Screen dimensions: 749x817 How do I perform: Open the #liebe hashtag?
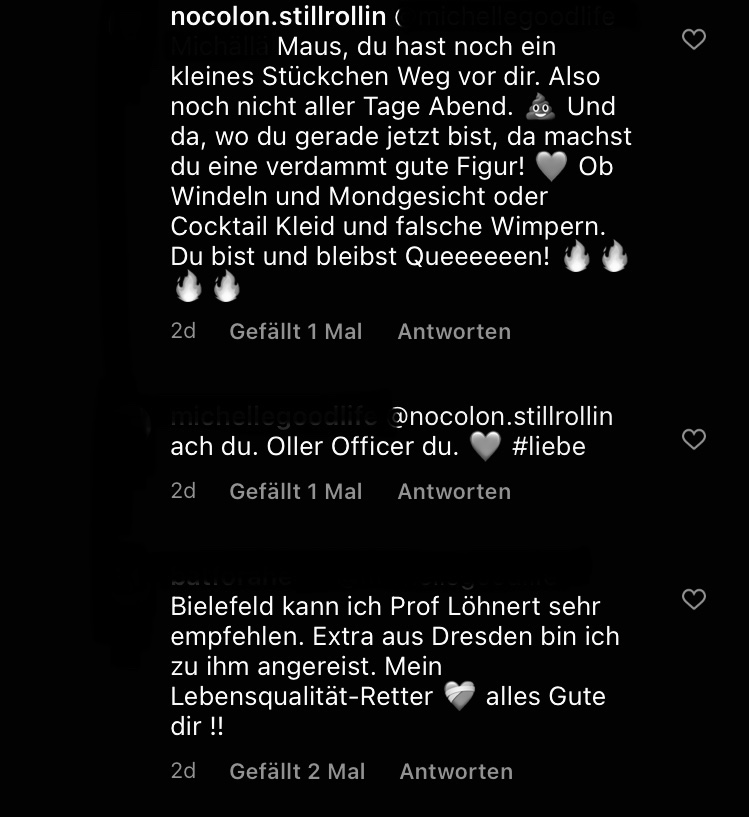(548, 447)
